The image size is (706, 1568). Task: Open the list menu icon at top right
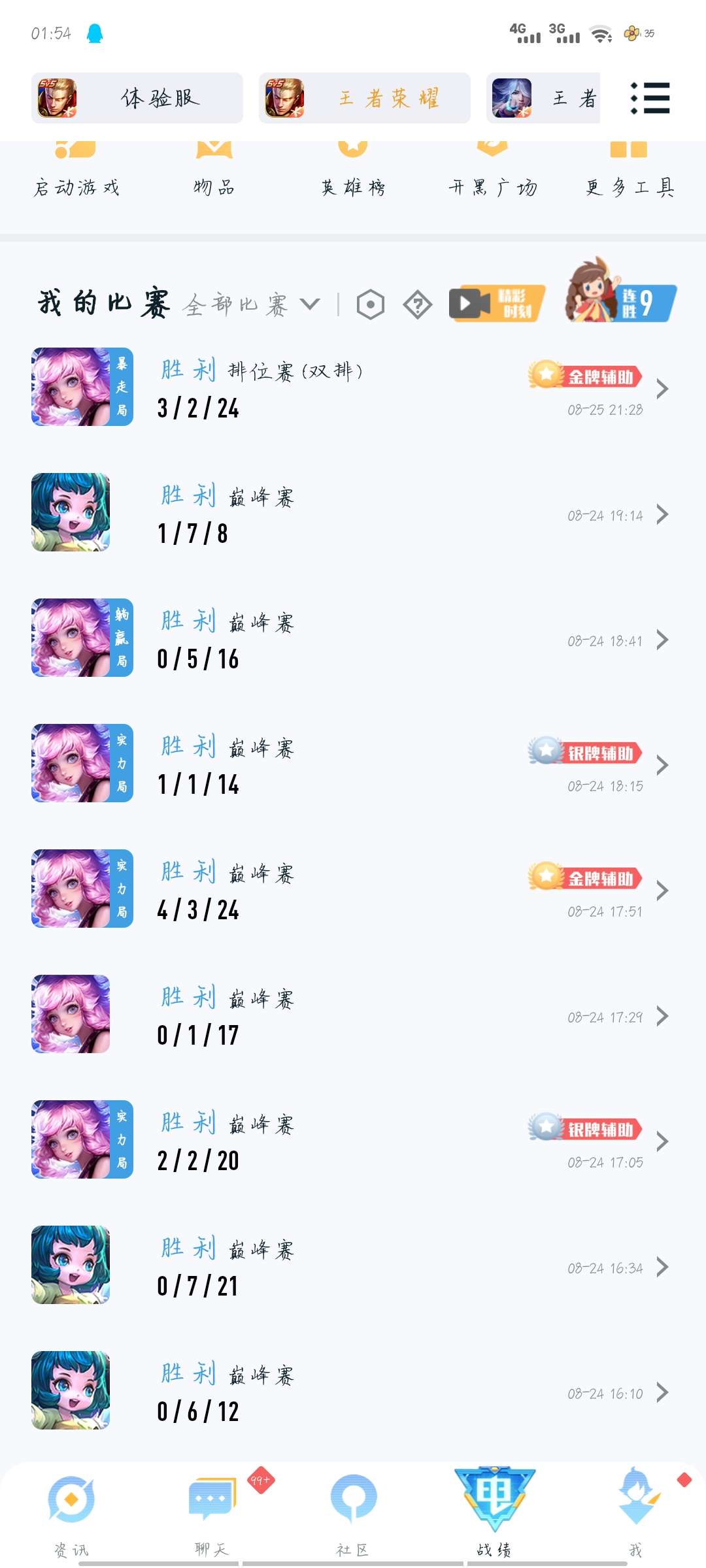pyautogui.click(x=650, y=98)
